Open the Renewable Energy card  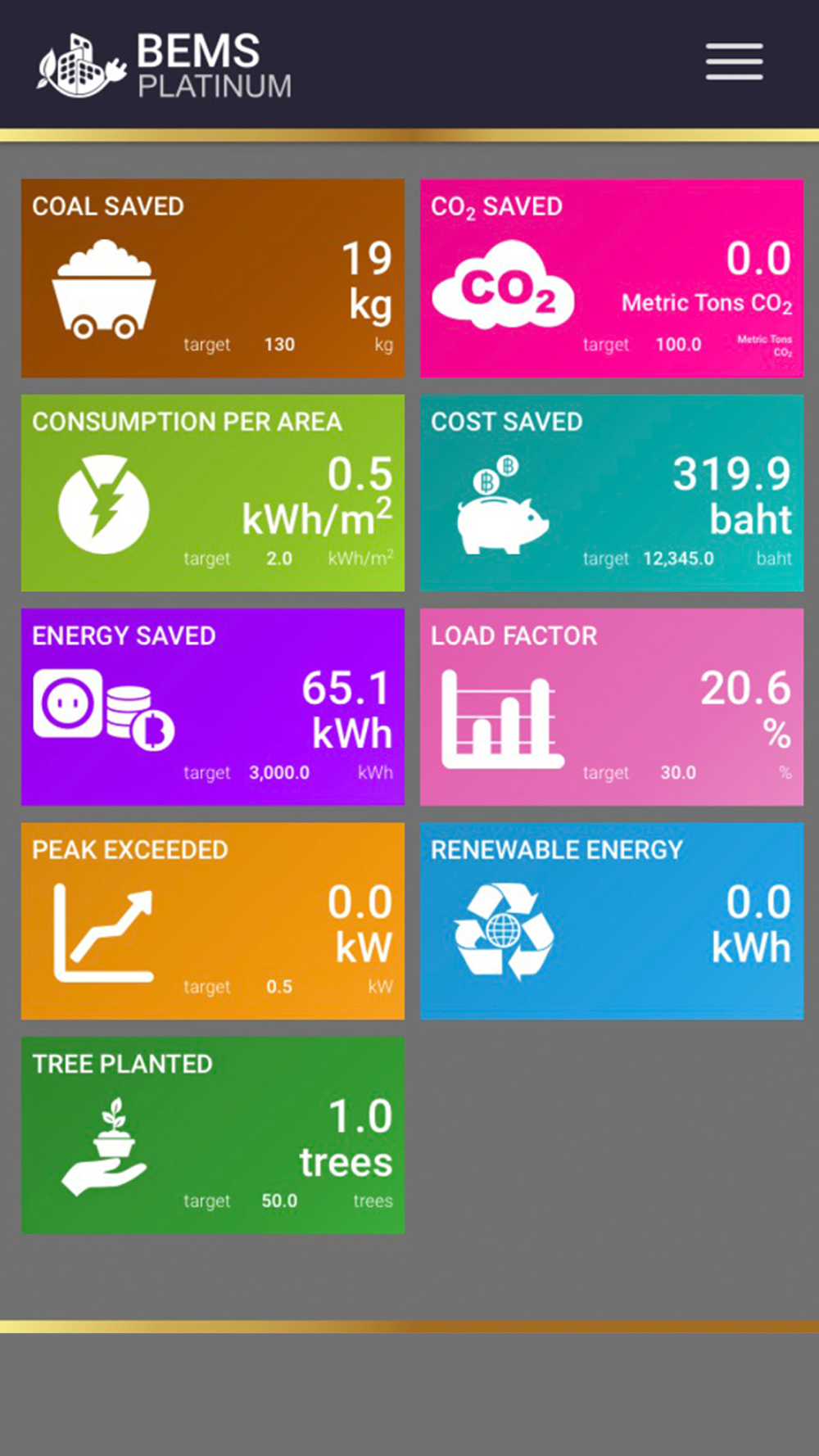tap(612, 921)
